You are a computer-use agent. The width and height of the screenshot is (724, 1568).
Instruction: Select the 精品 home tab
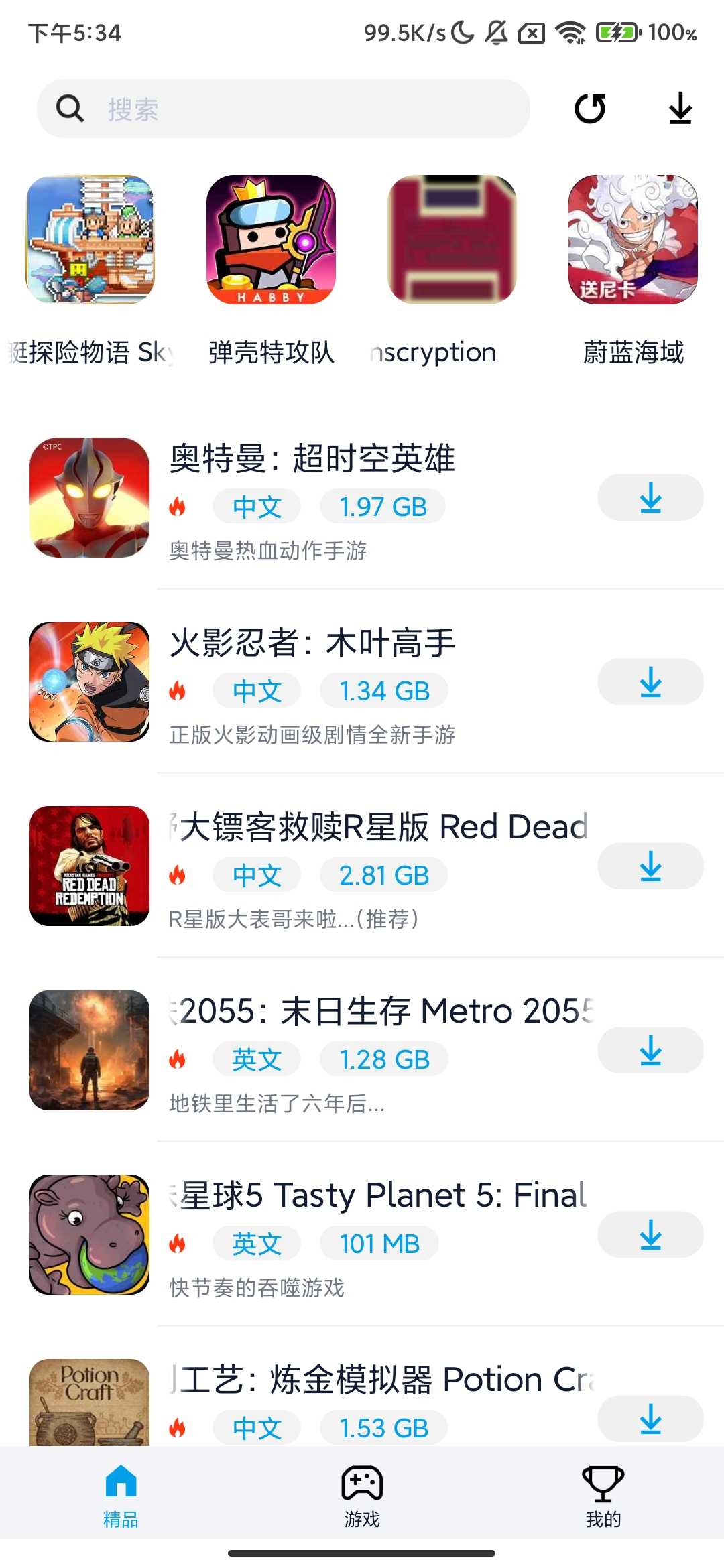pyautogui.click(x=120, y=1491)
